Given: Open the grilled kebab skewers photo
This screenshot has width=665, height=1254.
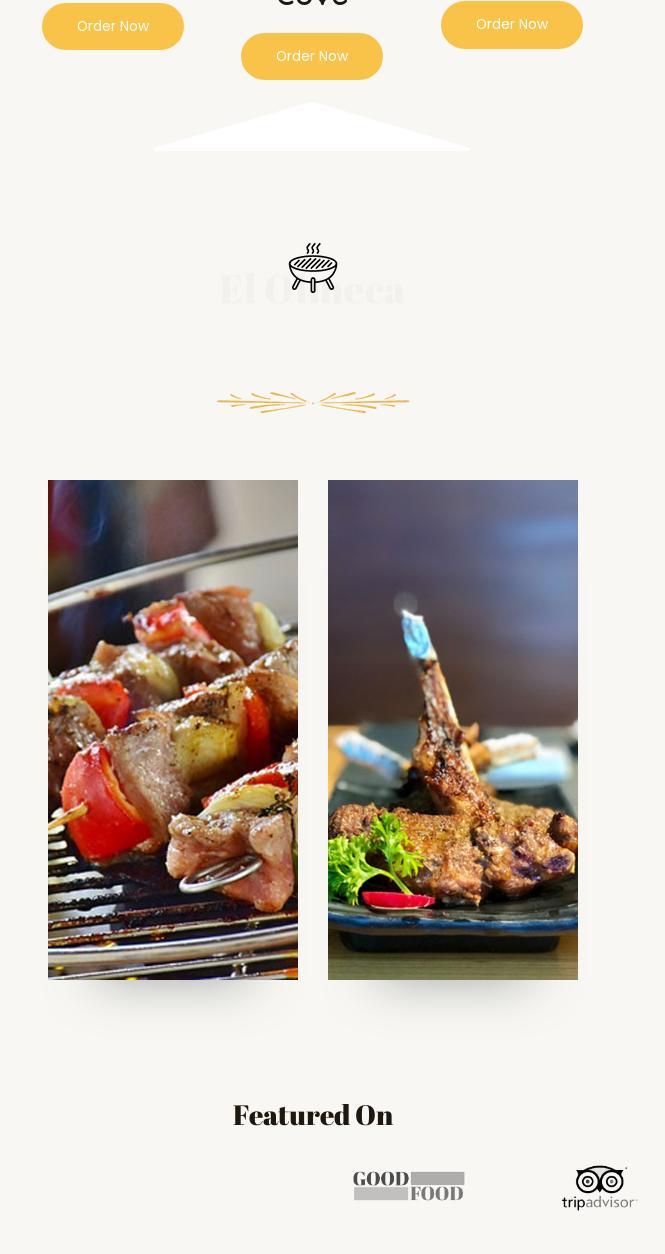Looking at the screenshot, I should [173, 729].
